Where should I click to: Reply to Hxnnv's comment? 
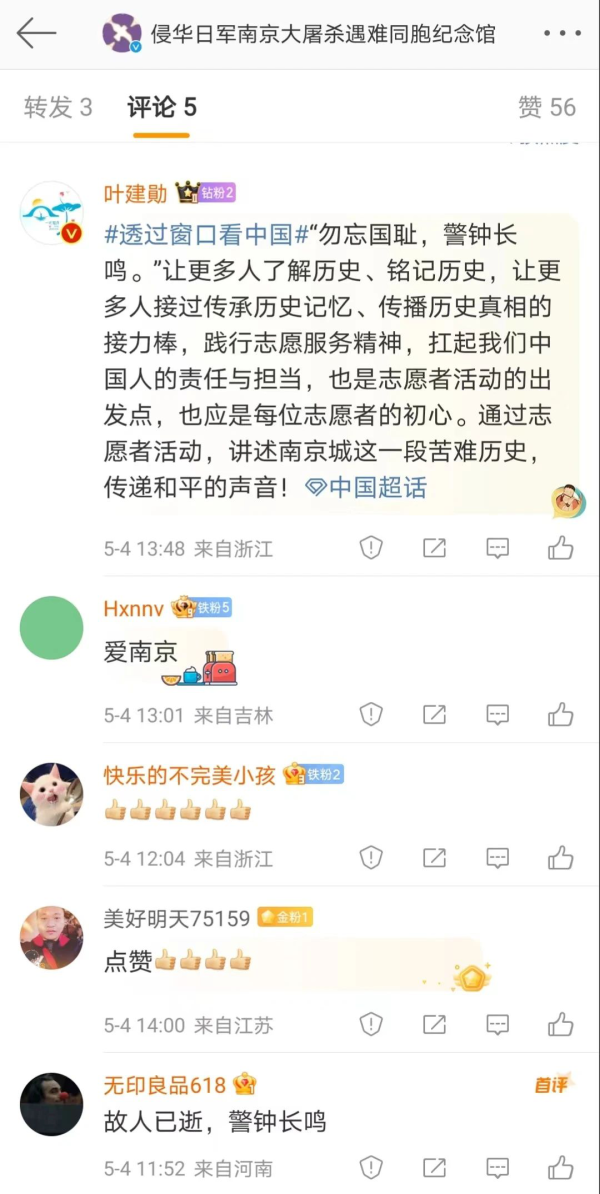(x=497, y=715)
